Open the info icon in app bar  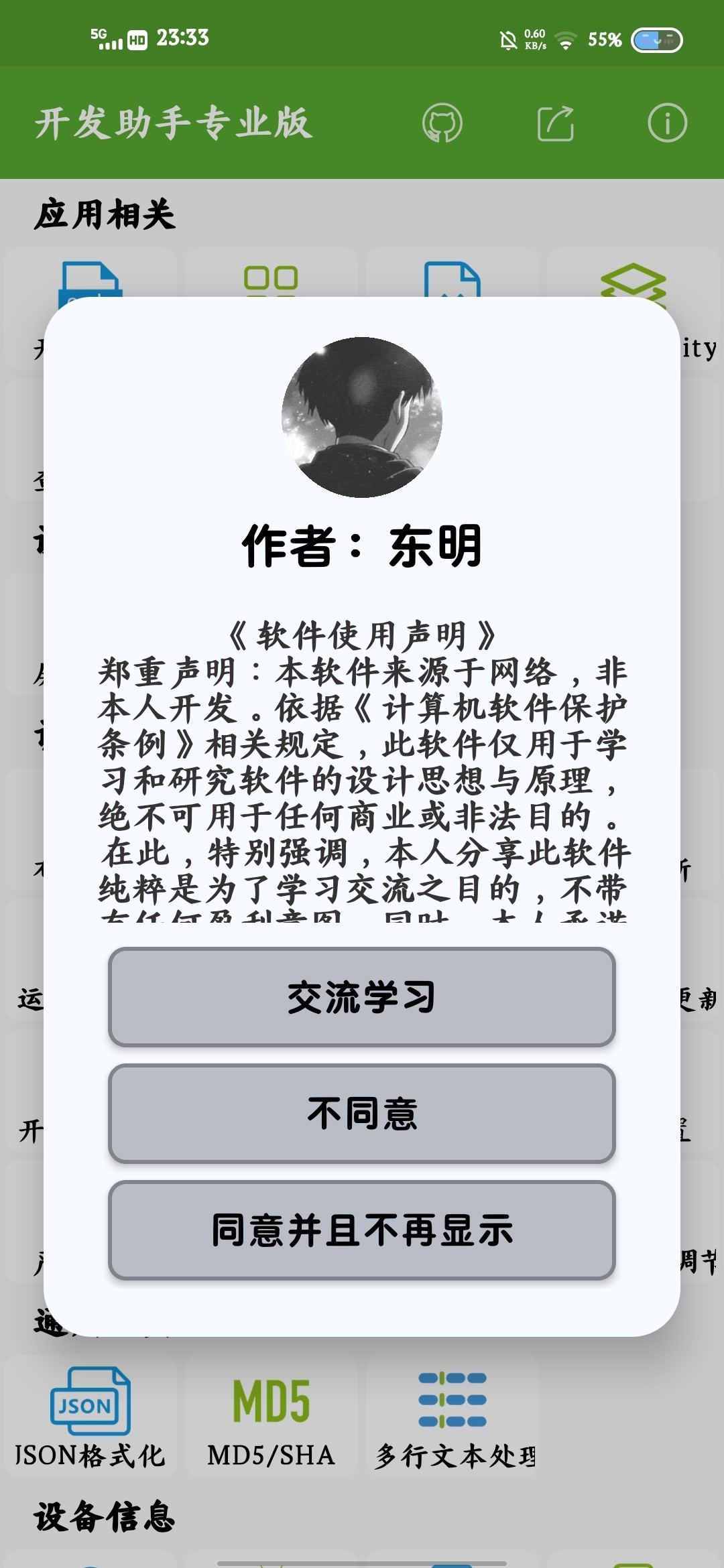point(667,123)
